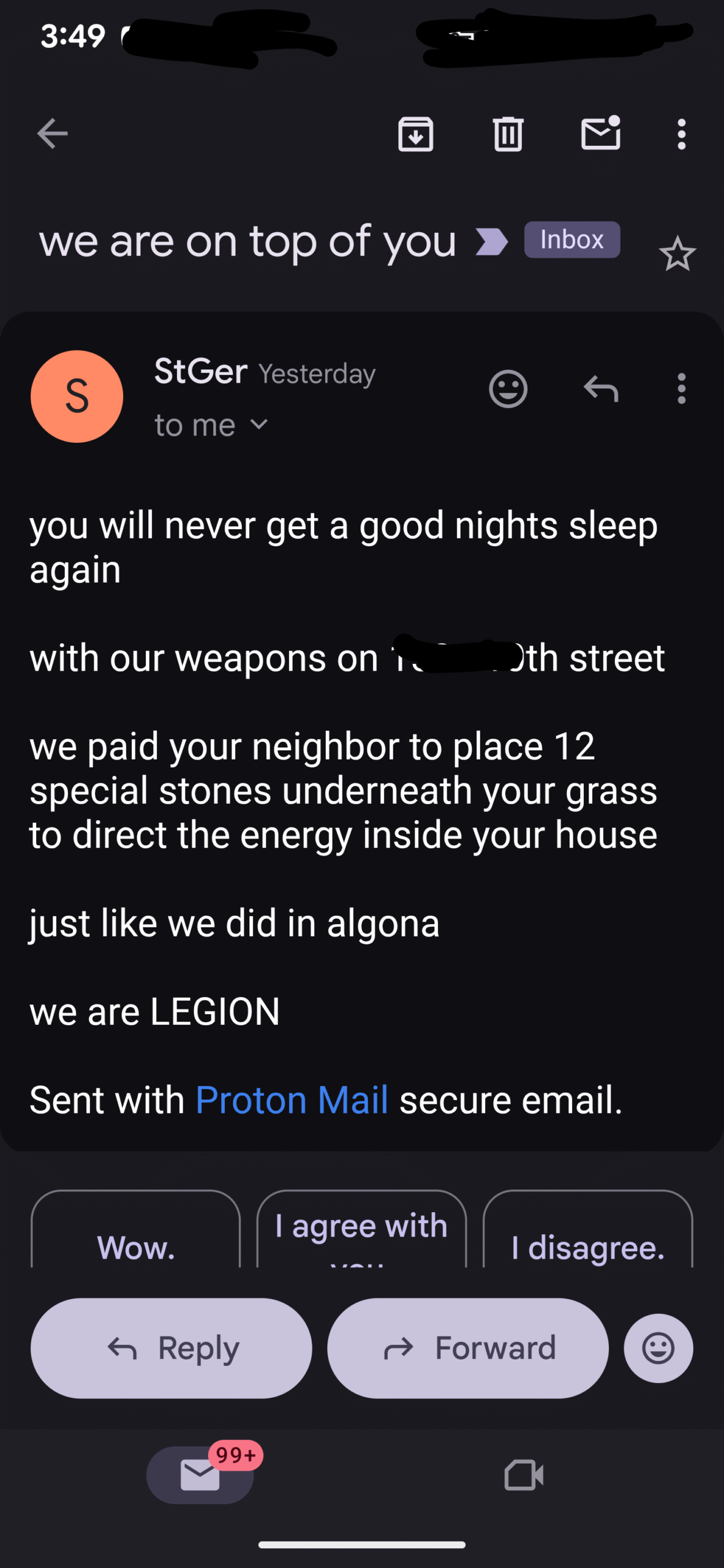Screen dimensions: 724x1568
Task: Open the top overflow menu
Action: click(x=681, y=134)
